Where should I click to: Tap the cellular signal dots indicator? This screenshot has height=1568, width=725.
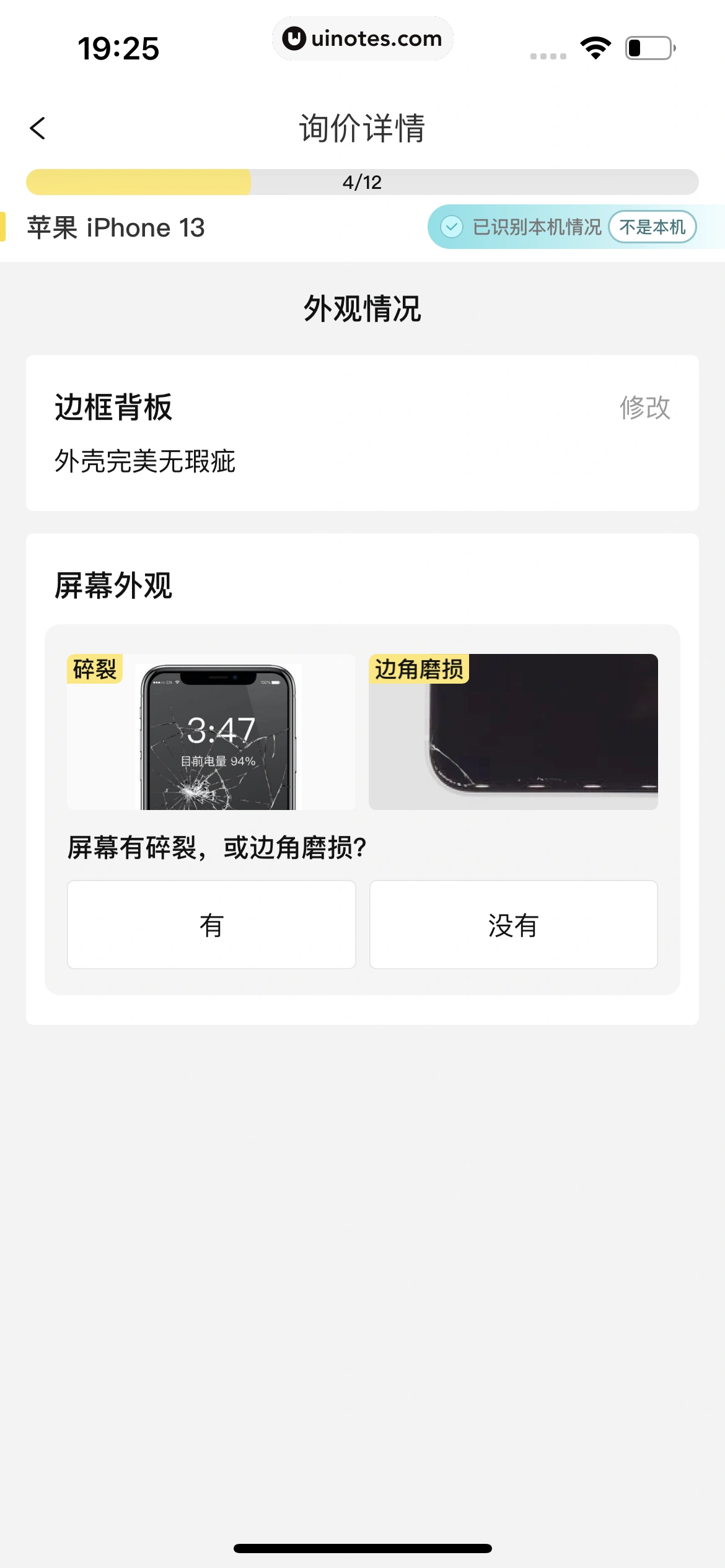point(548,54)
